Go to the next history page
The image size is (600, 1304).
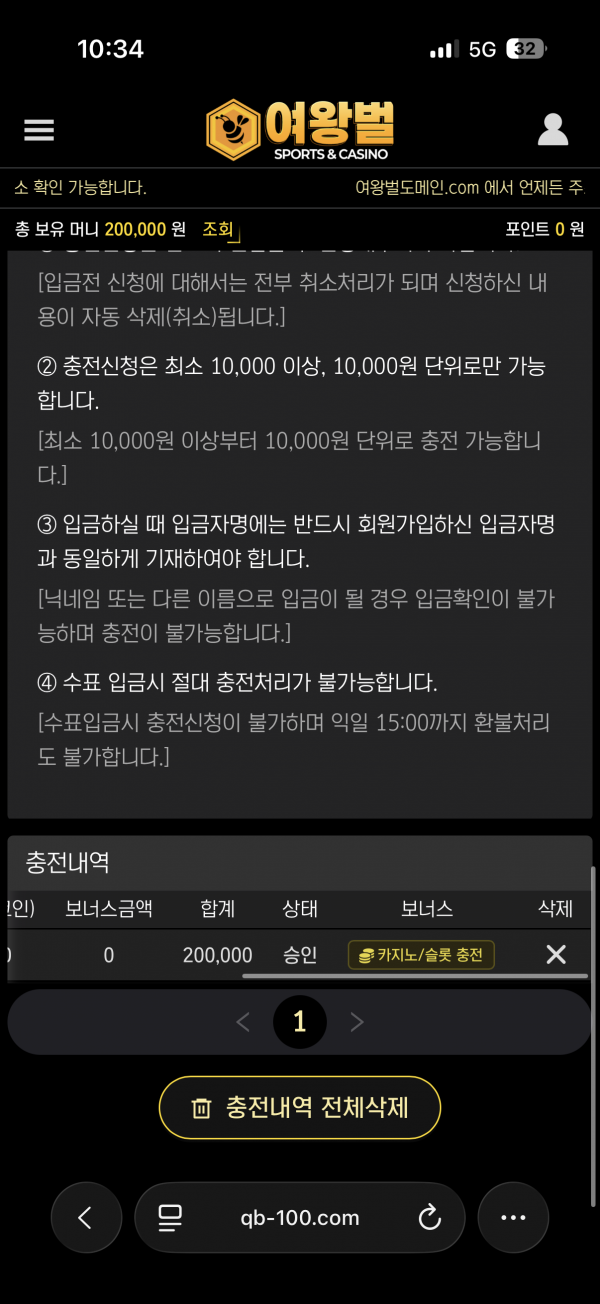357,1022
